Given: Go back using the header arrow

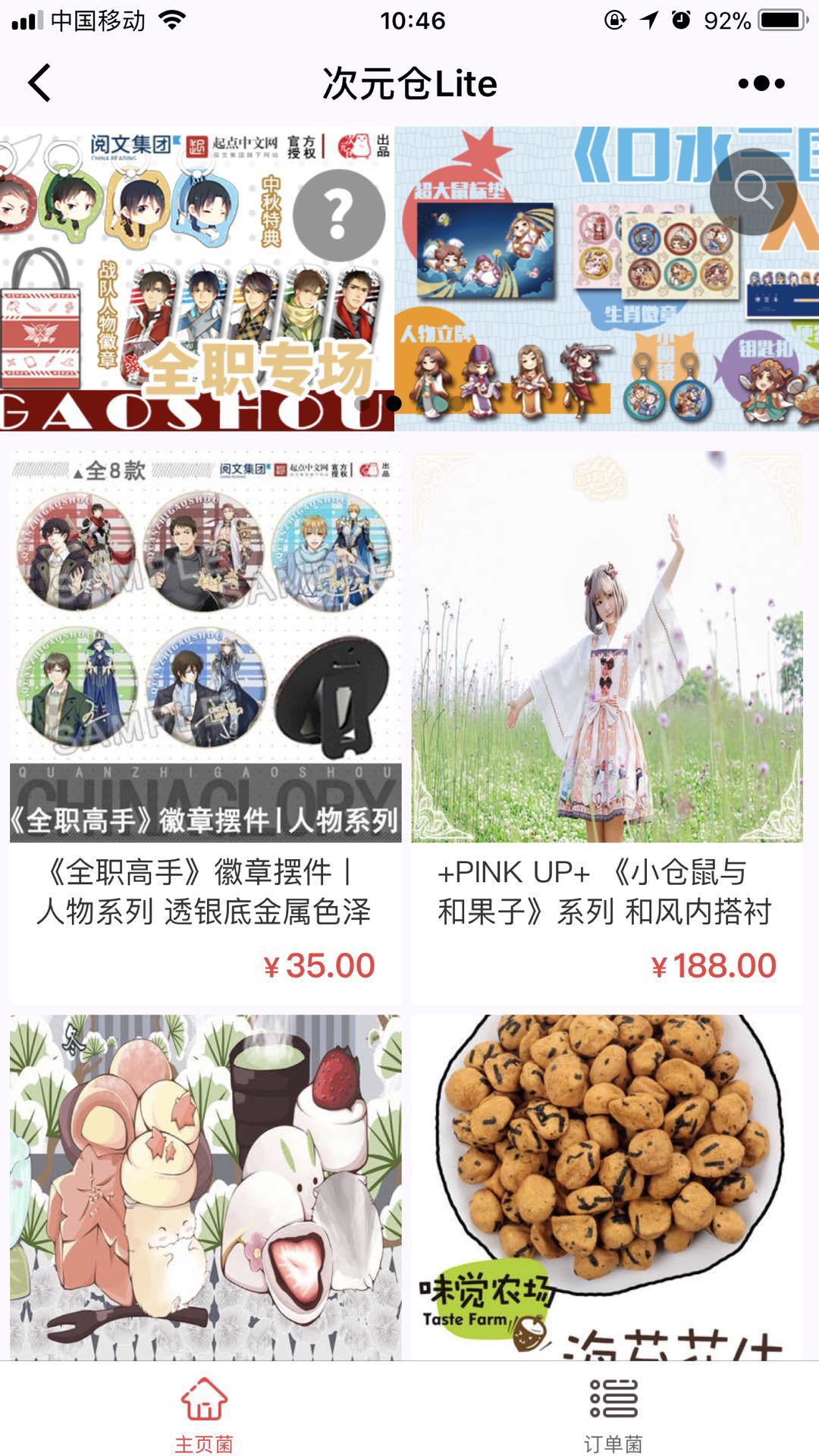Looking at the screenshot, I should 39,83.
